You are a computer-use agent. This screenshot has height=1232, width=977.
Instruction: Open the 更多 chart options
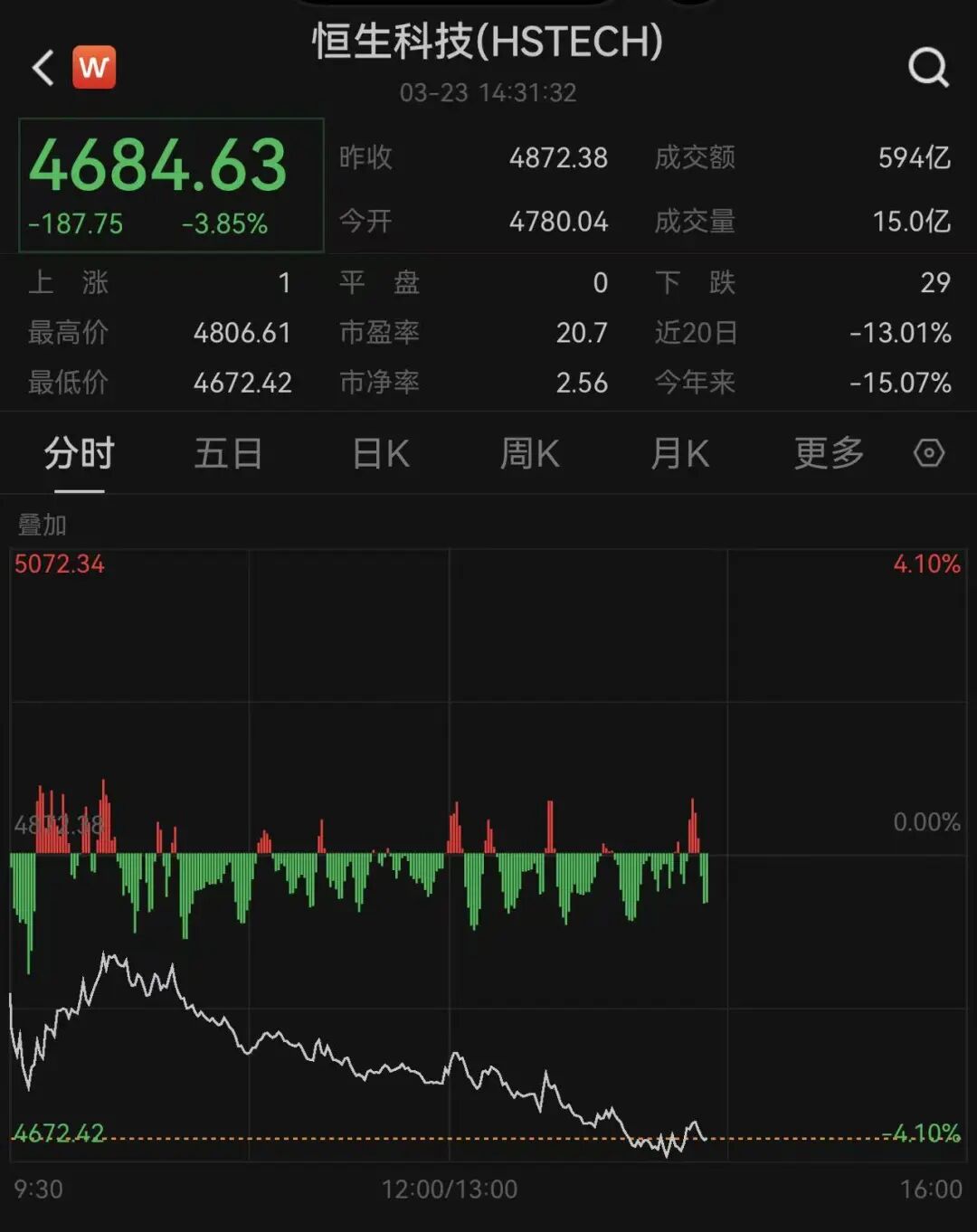point(829,453)
